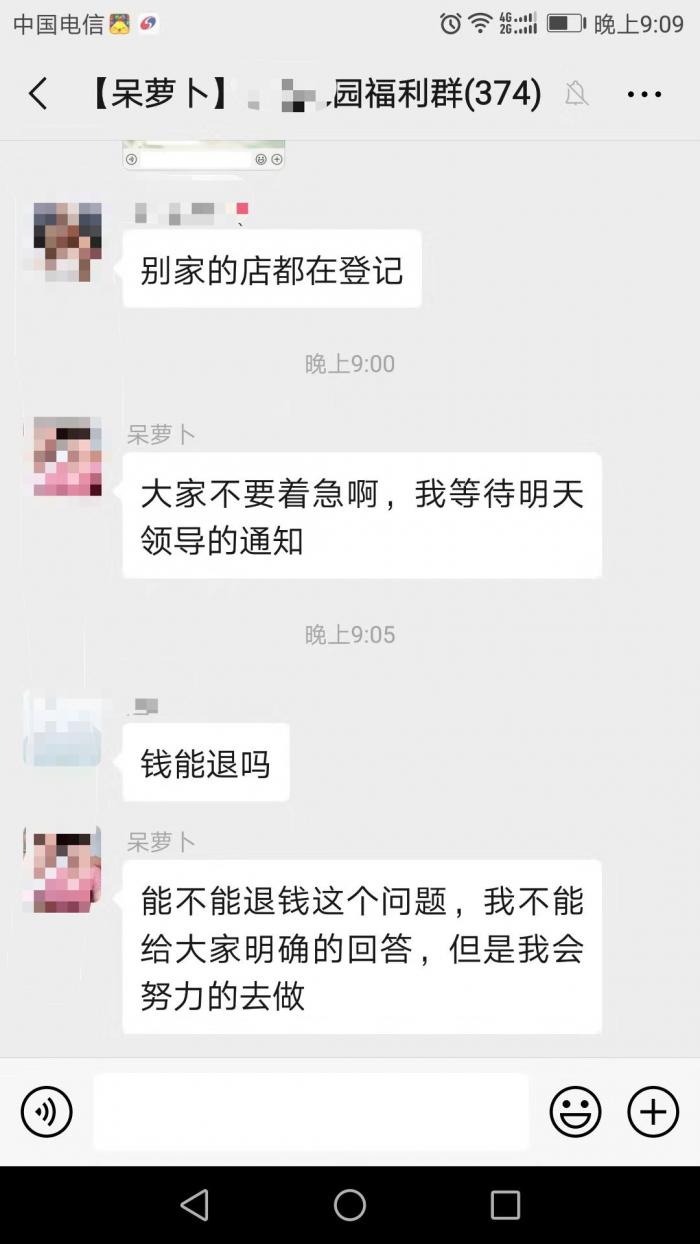The image size is (700, 1244).
Task: Open the group chat overflow menu
Action: pyautogui.click(x=644, y=95)
